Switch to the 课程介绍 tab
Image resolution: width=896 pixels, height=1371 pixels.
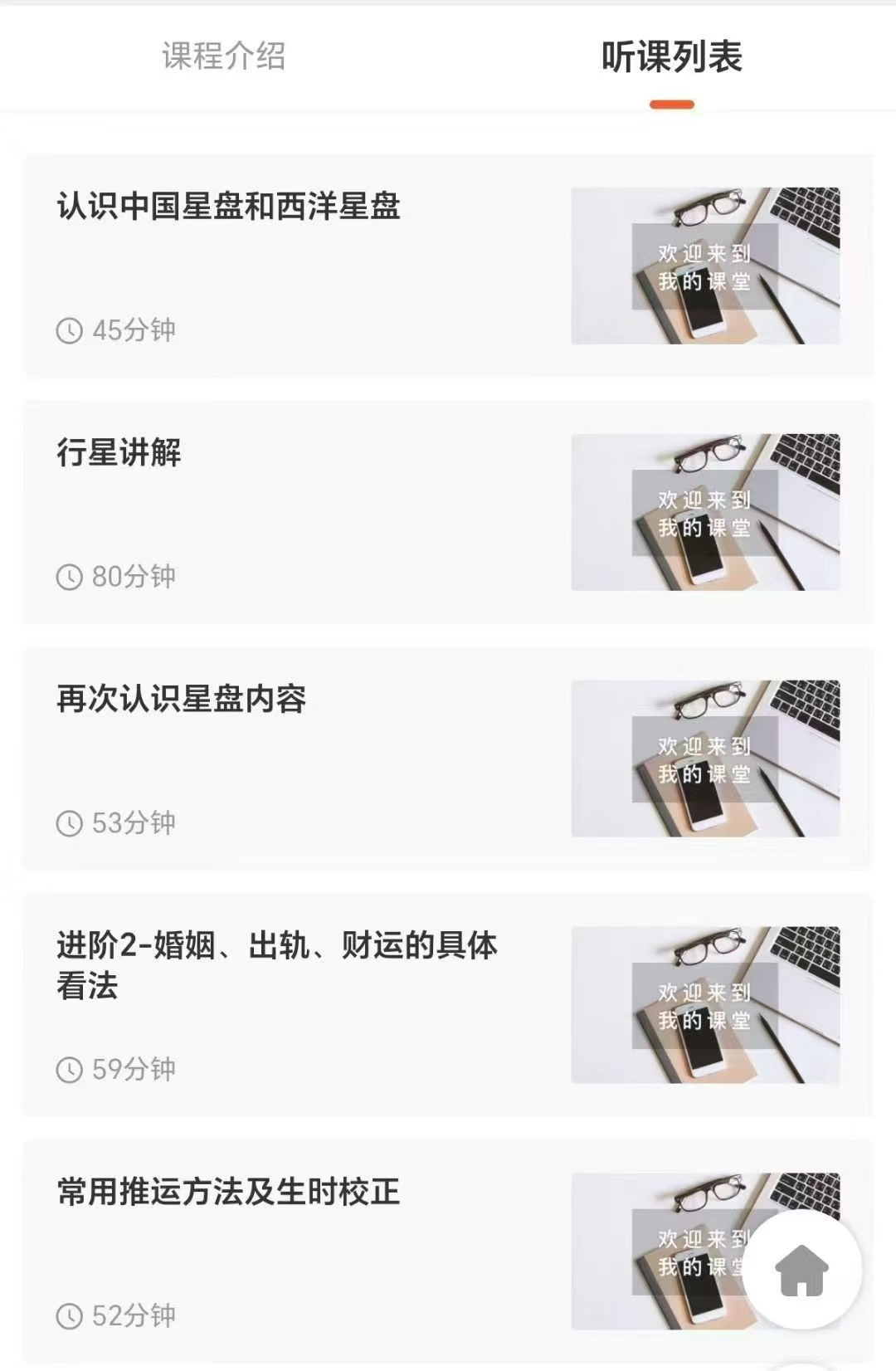click(224, 56)
